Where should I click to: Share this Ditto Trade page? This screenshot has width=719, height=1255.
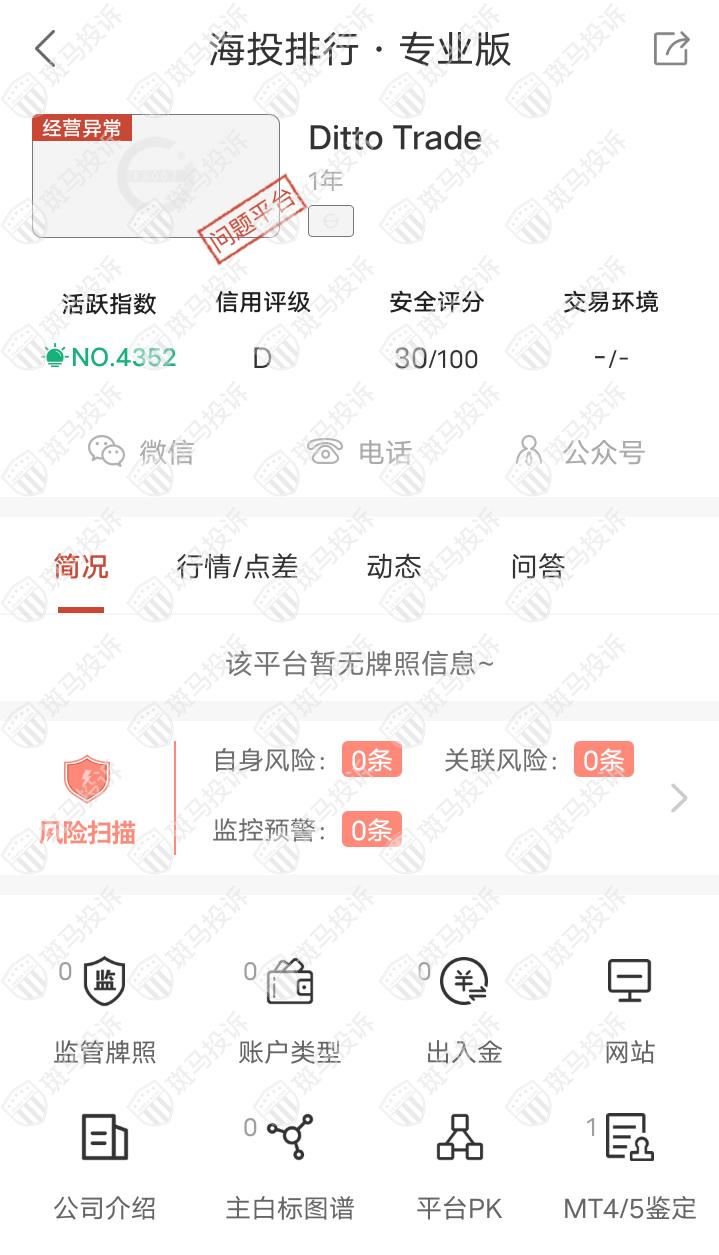point(671,48)
